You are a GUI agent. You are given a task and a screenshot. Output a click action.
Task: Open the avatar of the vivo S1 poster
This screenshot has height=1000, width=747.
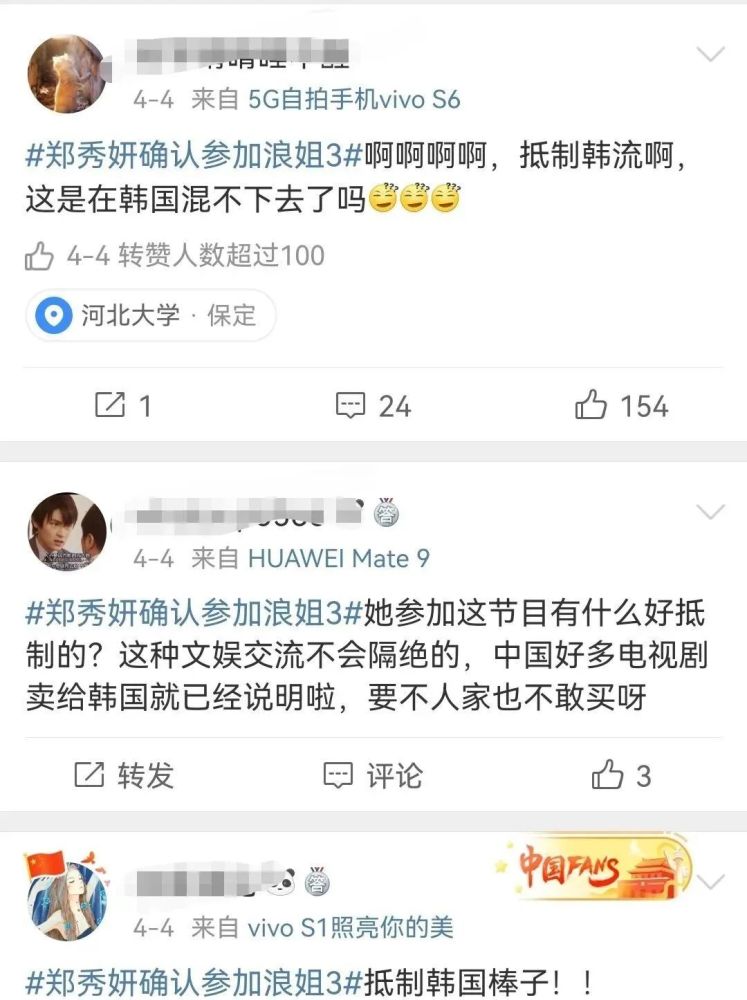coord(67,896)
